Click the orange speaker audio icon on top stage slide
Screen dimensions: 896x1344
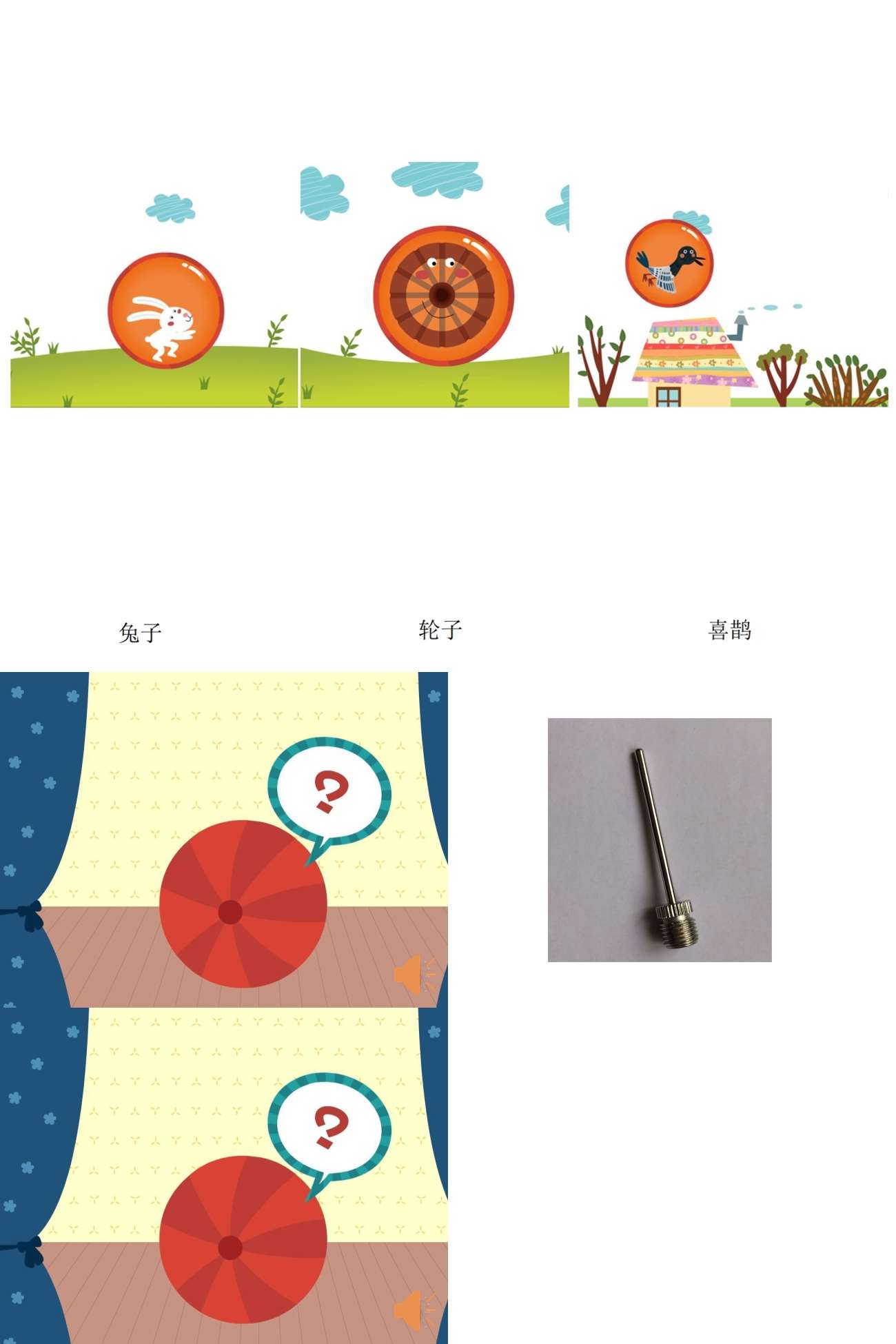pyautogui.click(x=412, y=973)
